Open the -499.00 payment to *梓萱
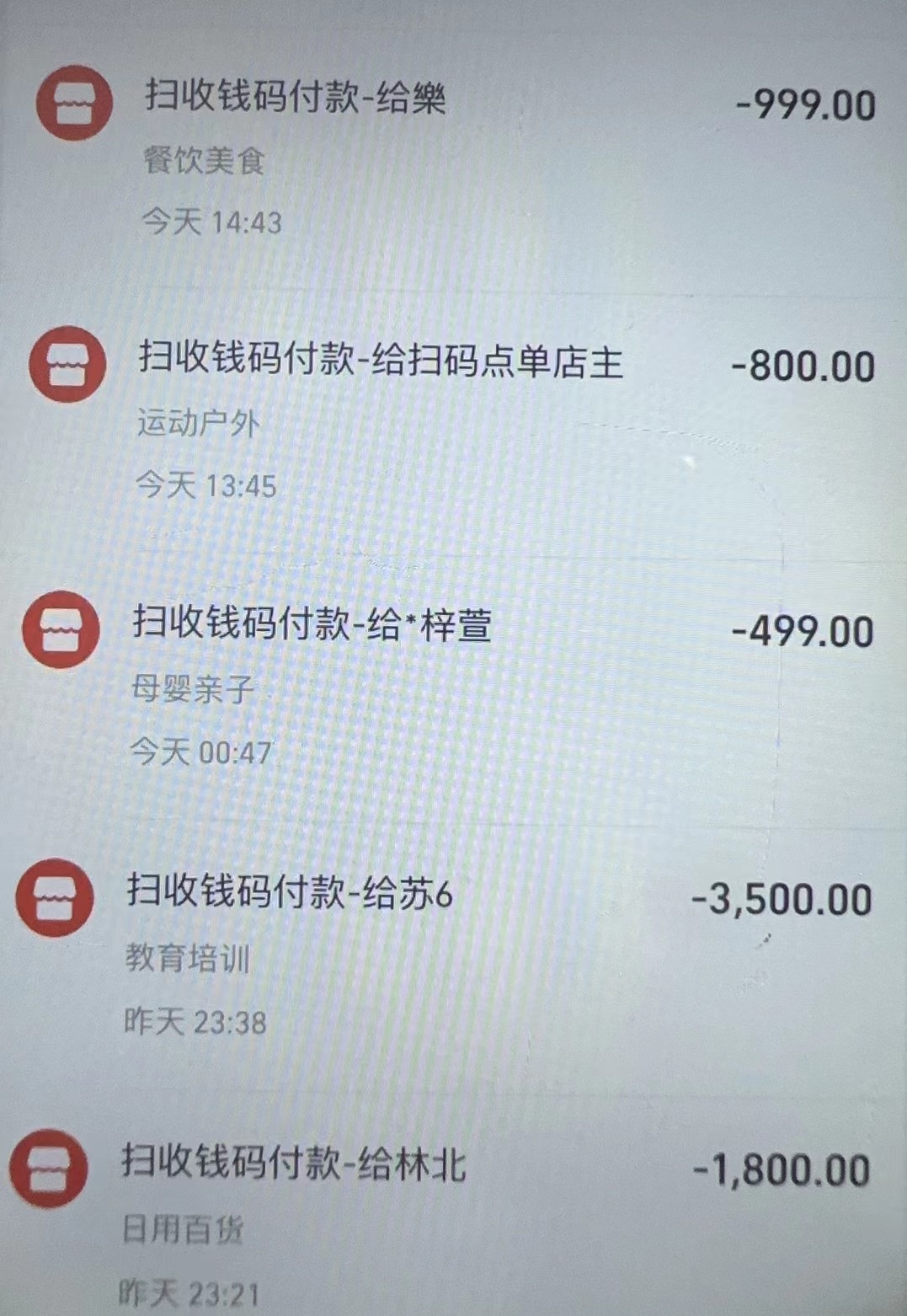This screenshot has width=907, height=1316. pos(312,626)
